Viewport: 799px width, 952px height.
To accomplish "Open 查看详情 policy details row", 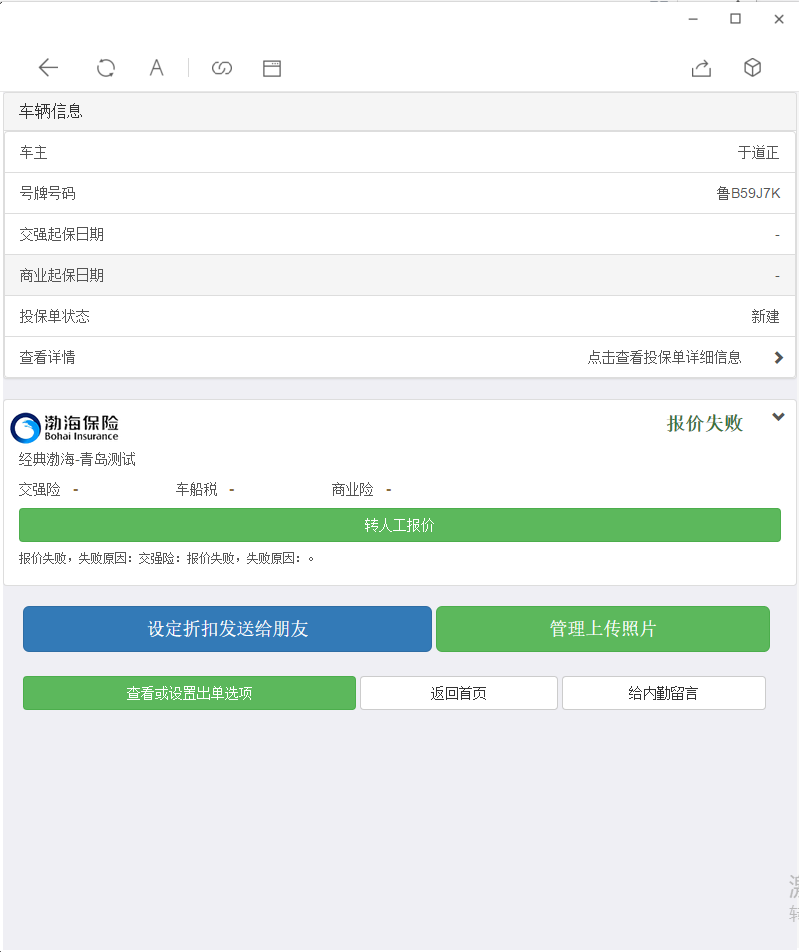I will click(x=400, y=357).
